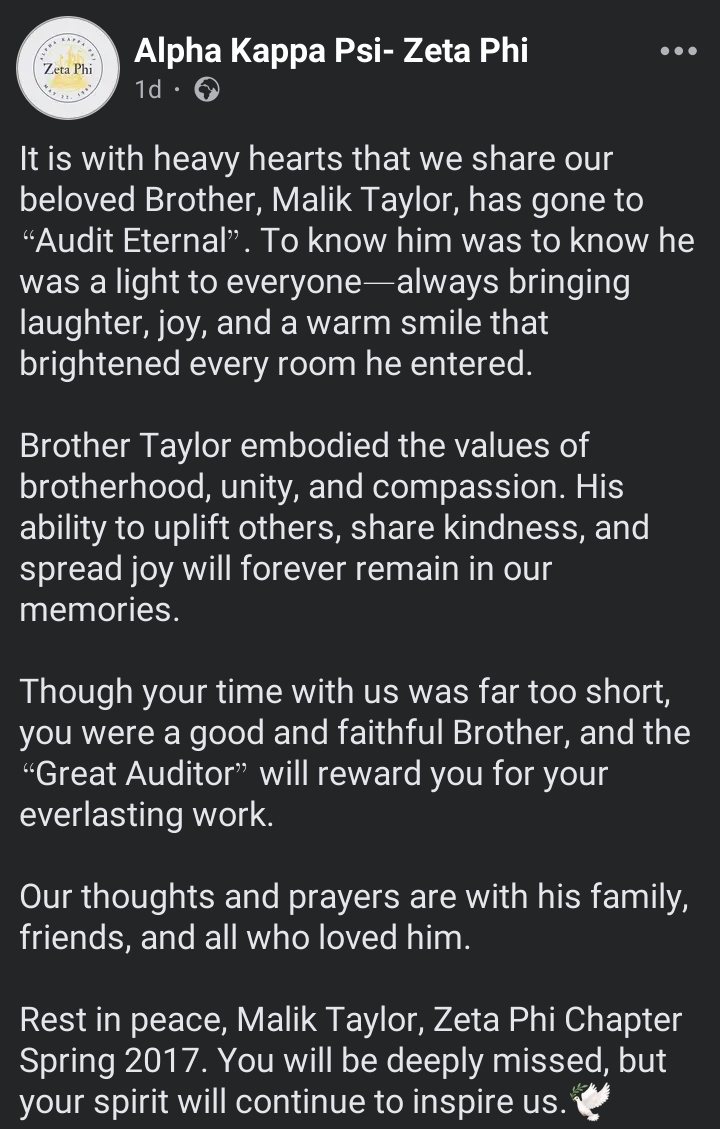The height and width of the screenshot is (1129, 720).
Task: View the Zeta Phi profile picture
Action: pos(69,68)
